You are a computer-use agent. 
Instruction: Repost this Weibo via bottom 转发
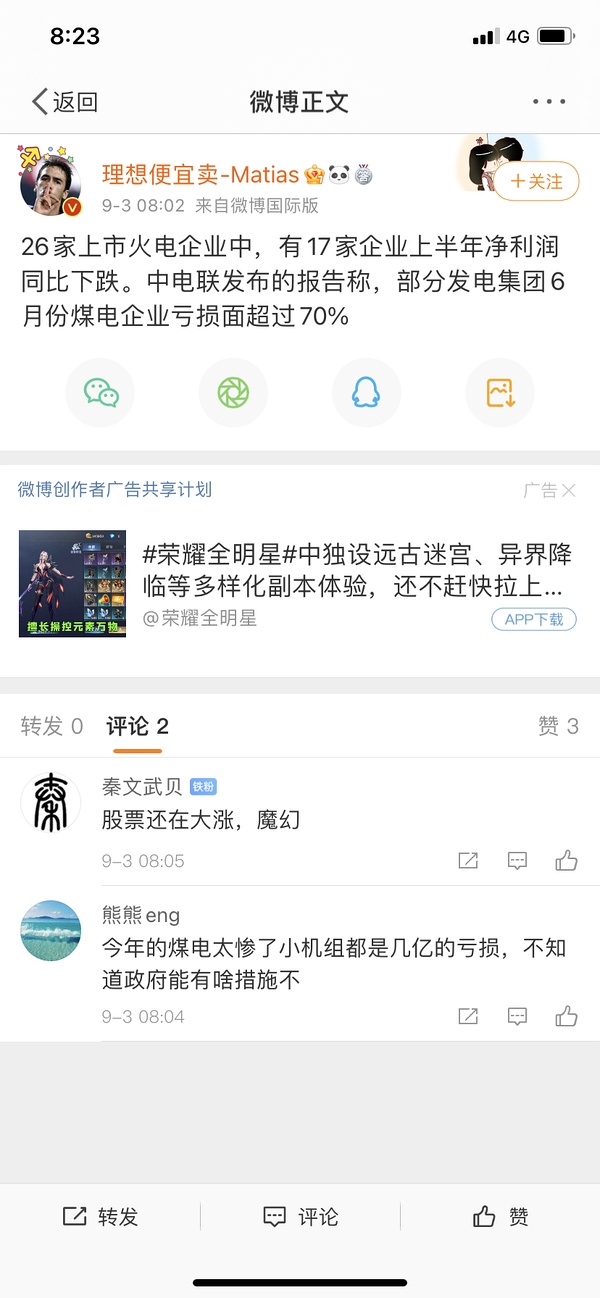[100, 1216]
